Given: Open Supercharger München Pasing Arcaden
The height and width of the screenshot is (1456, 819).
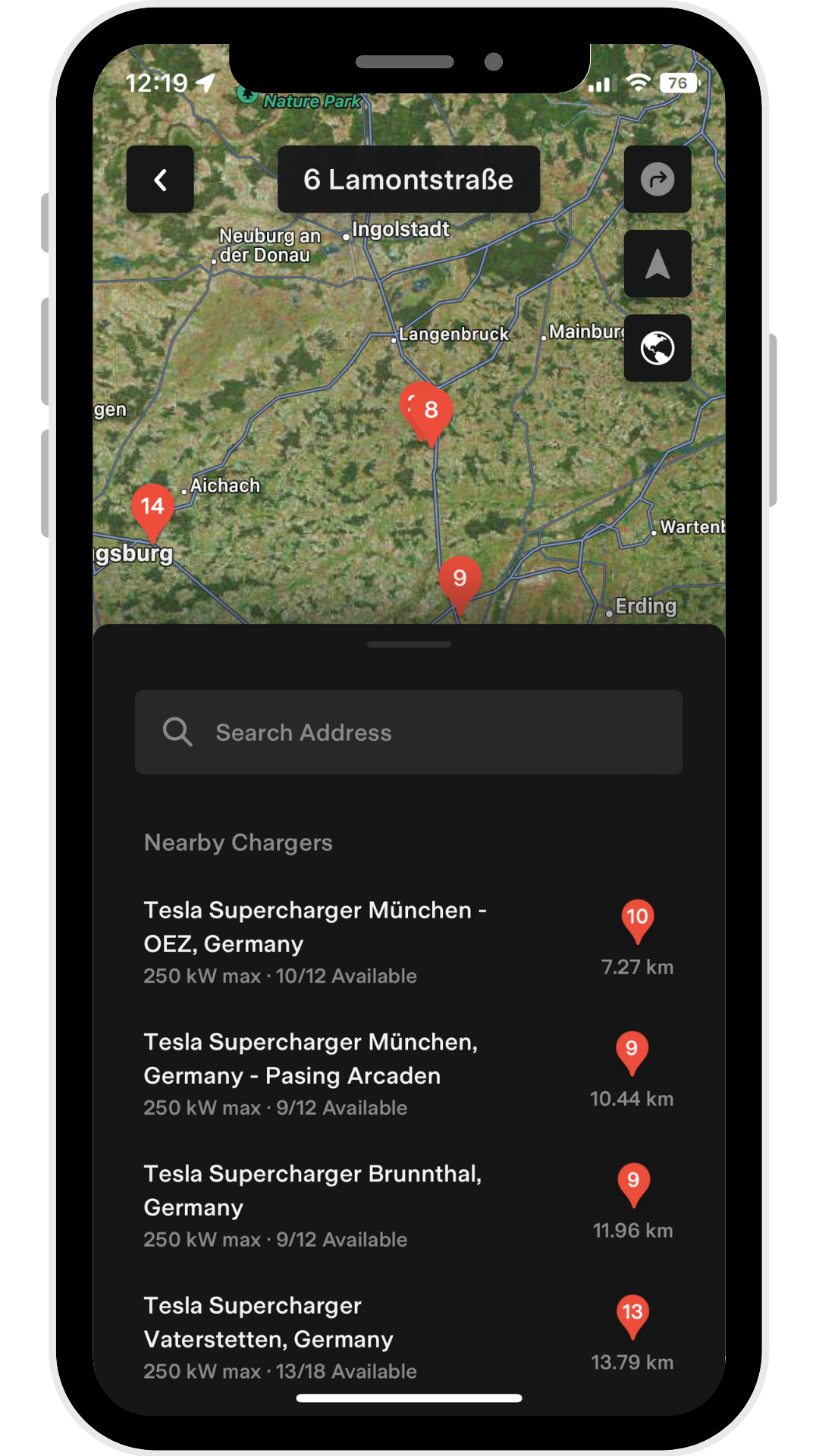Looking at the screenshot, I should (409, 1075).
